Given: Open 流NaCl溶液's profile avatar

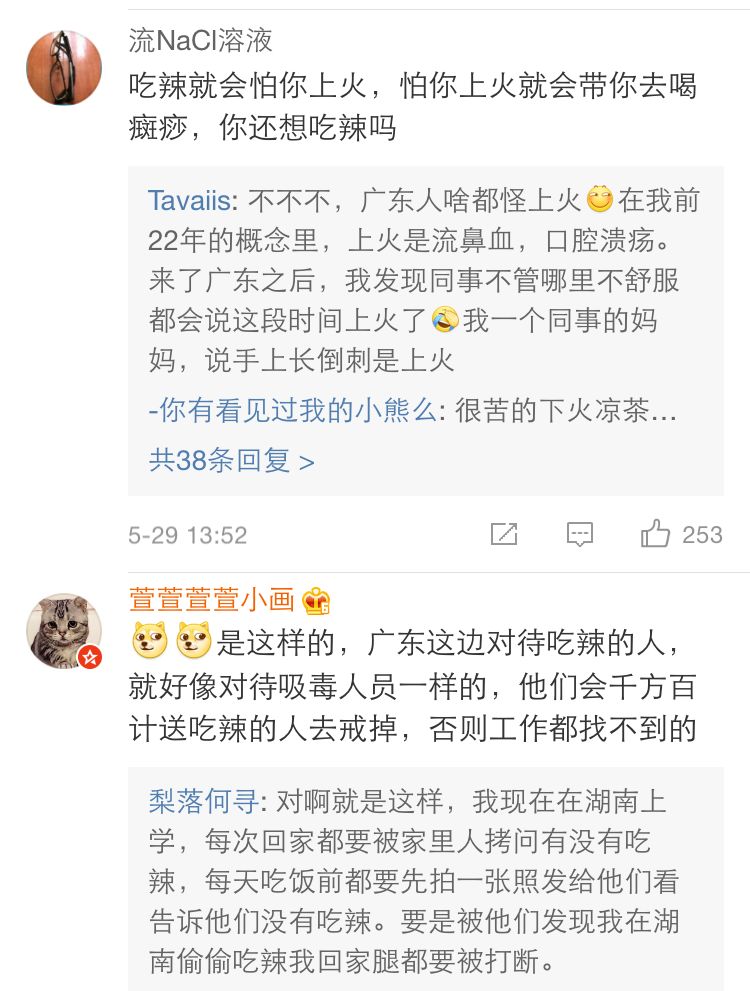Looking at the screenshot, I should coord(64,68).
